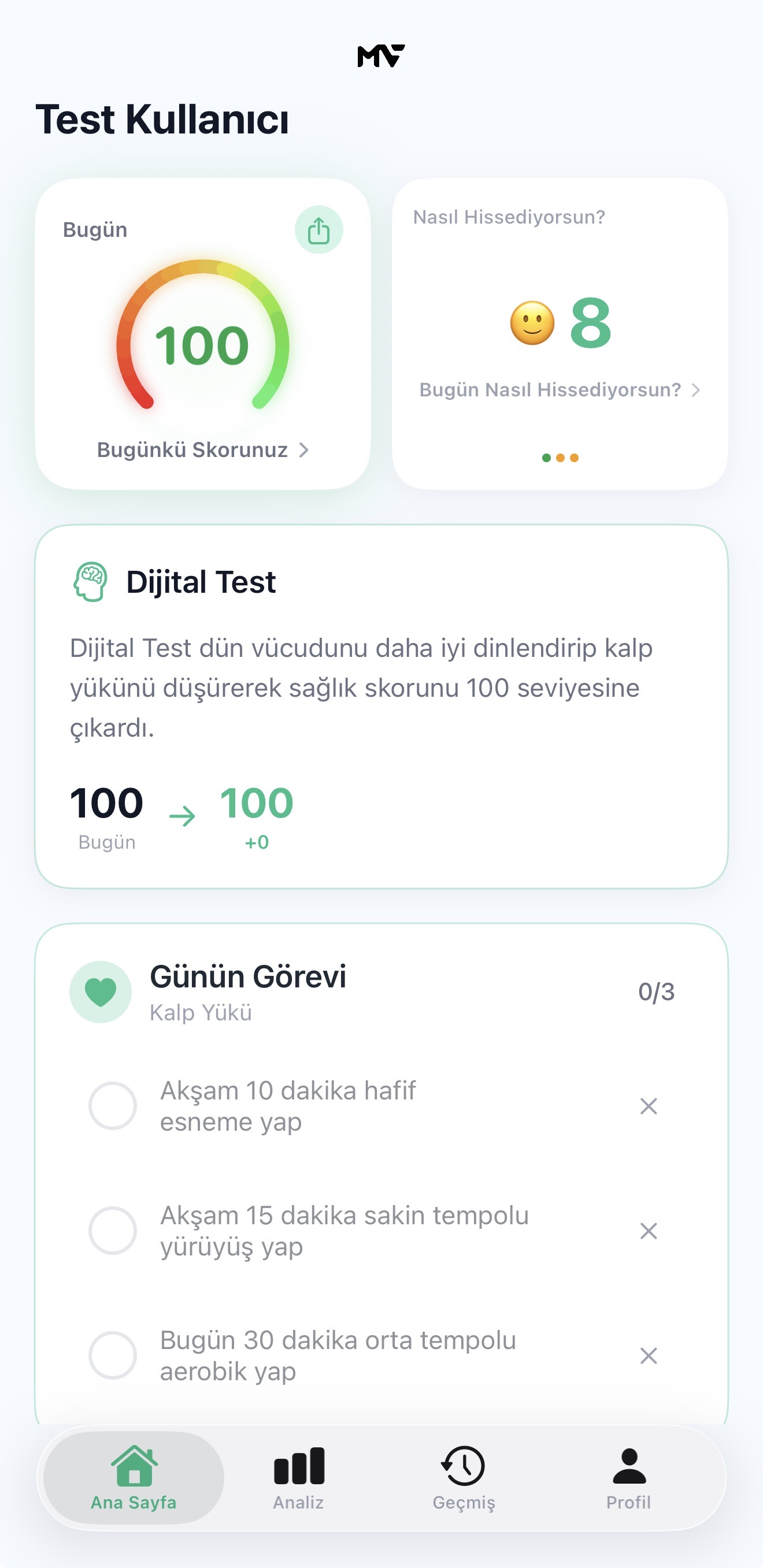Tap the pagination dots under the mood card
Image resolution: width=763 pixels, height=1568 pixels.
[x=560, y=458]
